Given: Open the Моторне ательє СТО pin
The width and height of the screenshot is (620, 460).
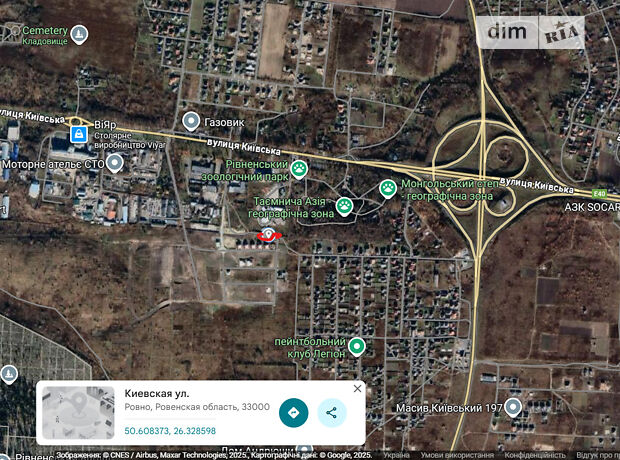Looking at the screenshot, I should (115, 162).
